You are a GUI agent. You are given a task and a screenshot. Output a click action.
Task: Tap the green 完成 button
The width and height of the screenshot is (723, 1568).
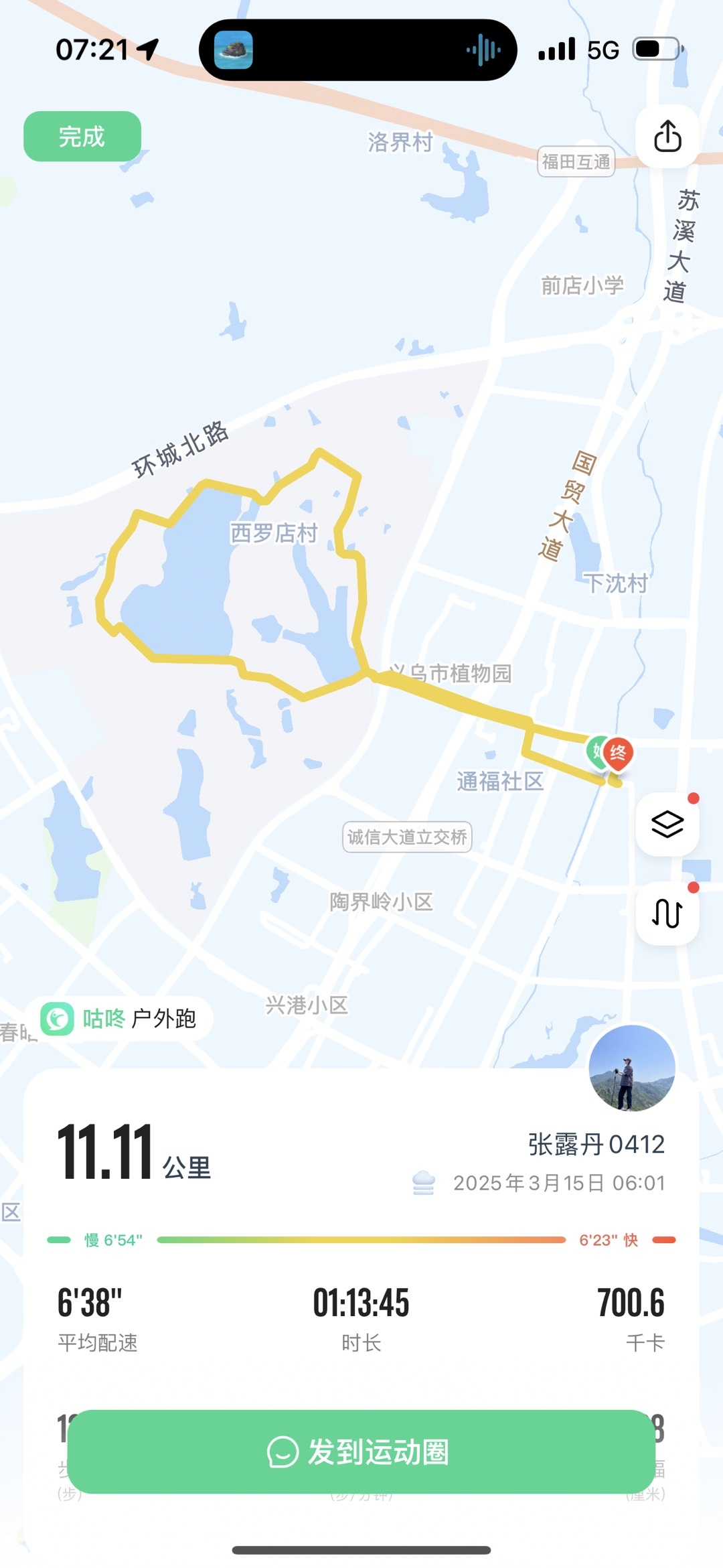(x=82, y=137)
